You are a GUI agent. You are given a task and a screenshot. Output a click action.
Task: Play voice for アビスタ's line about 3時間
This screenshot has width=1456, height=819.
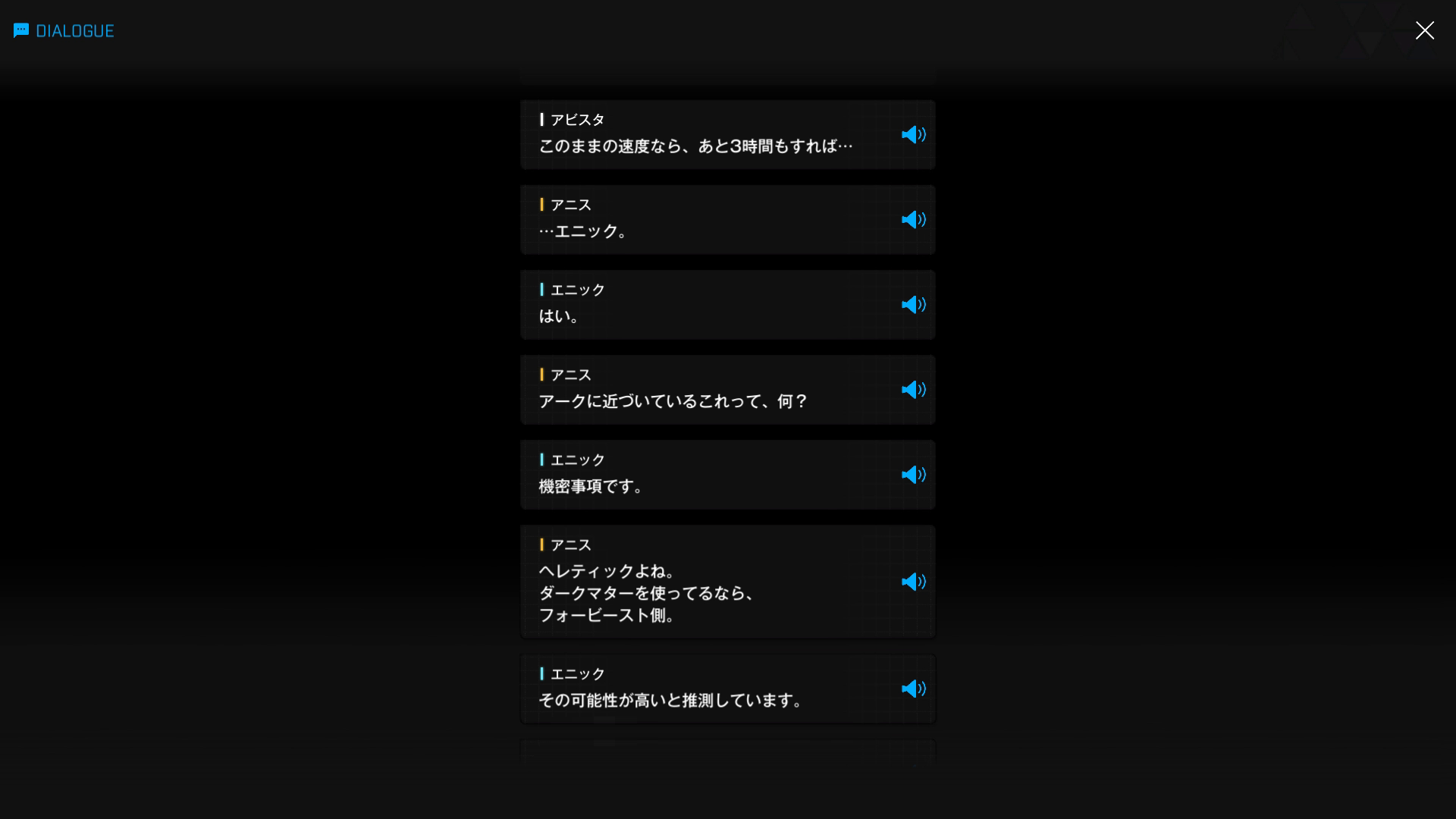tap(913, 135)
